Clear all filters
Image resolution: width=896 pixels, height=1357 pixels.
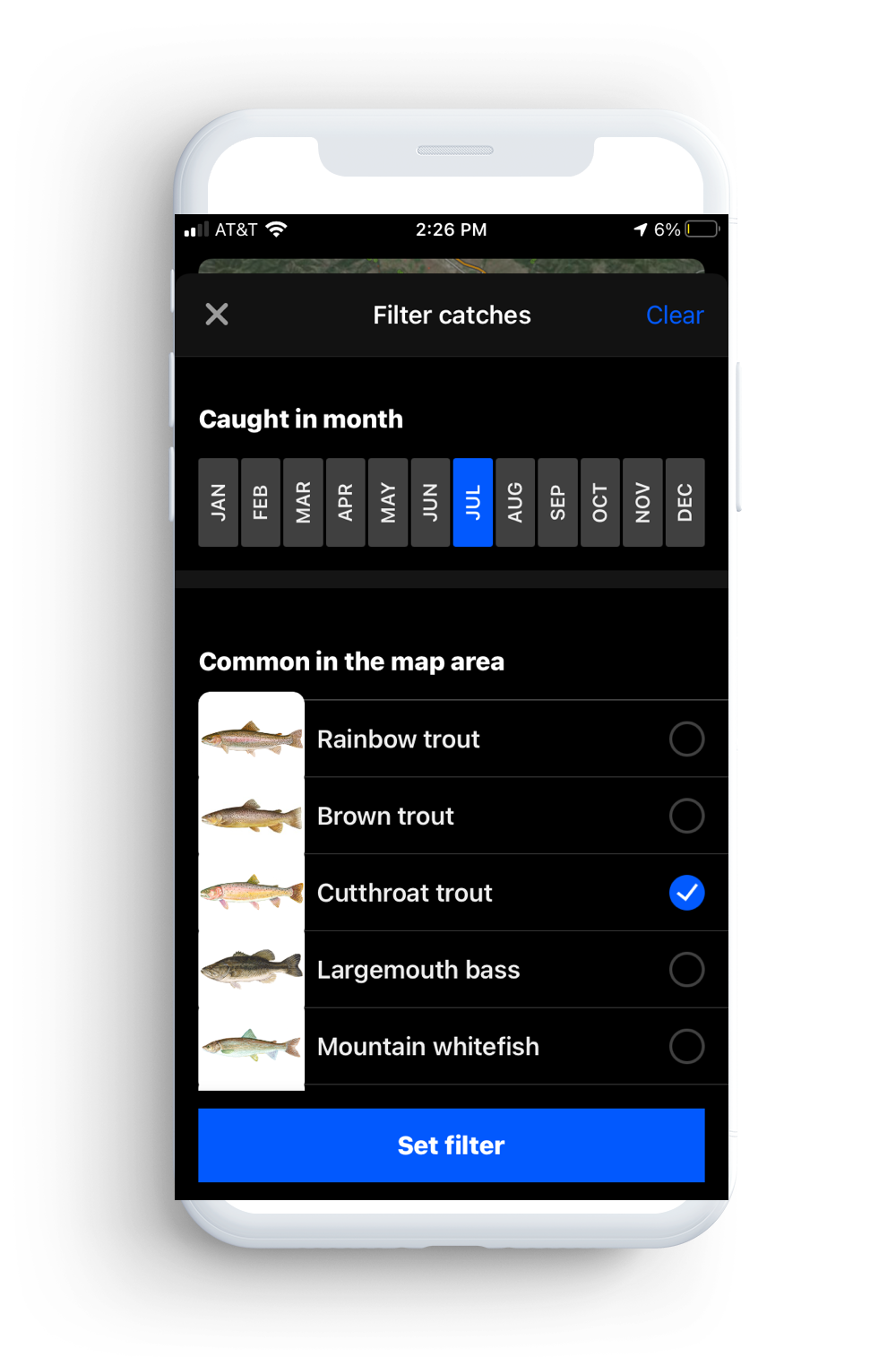pyautogui.click(x=674, y=315)
